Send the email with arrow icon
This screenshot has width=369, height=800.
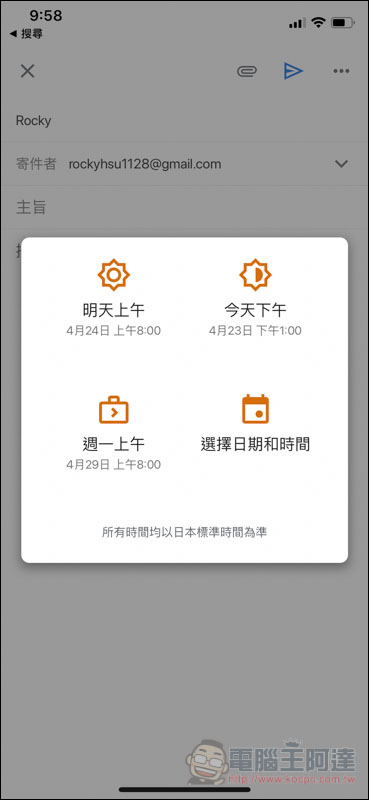click(293, 71)
